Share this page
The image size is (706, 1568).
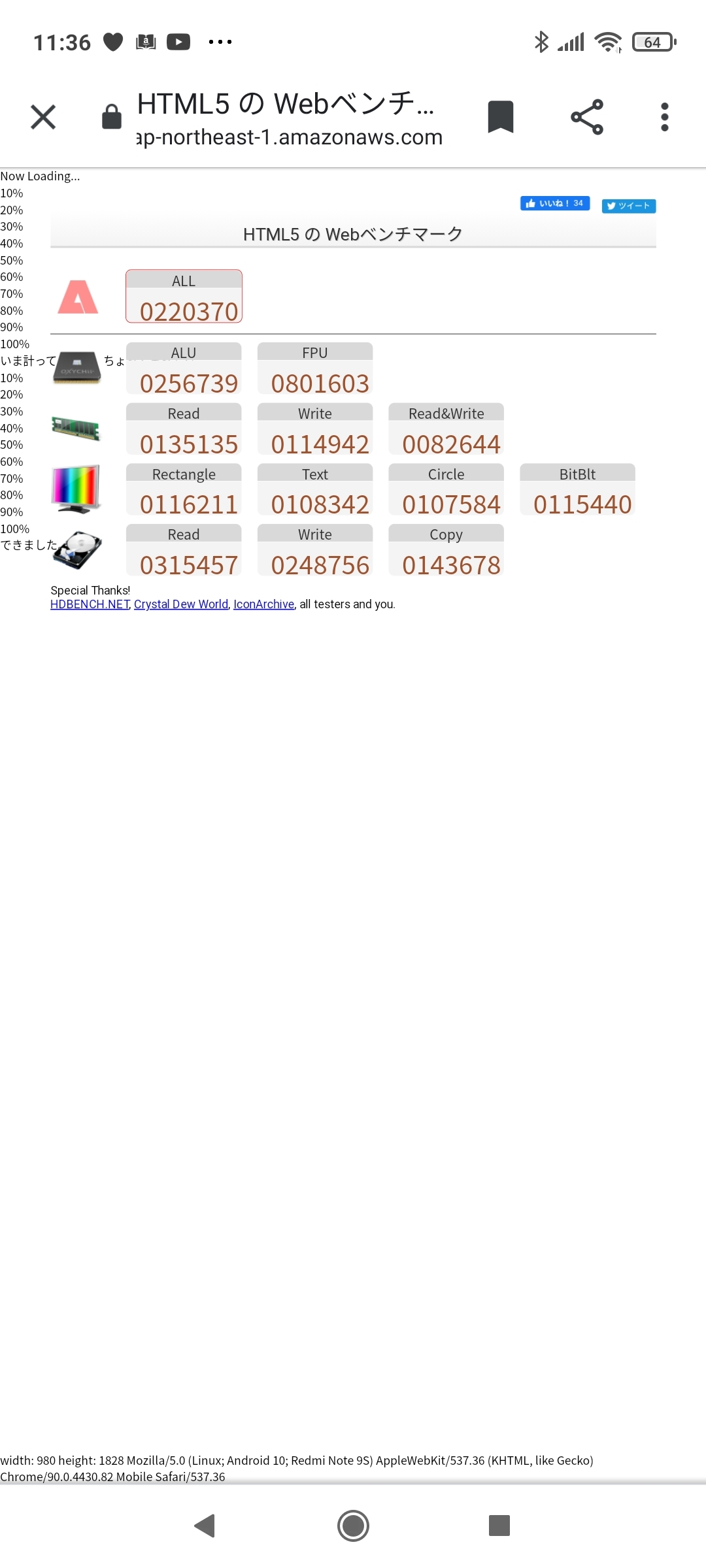587,118
